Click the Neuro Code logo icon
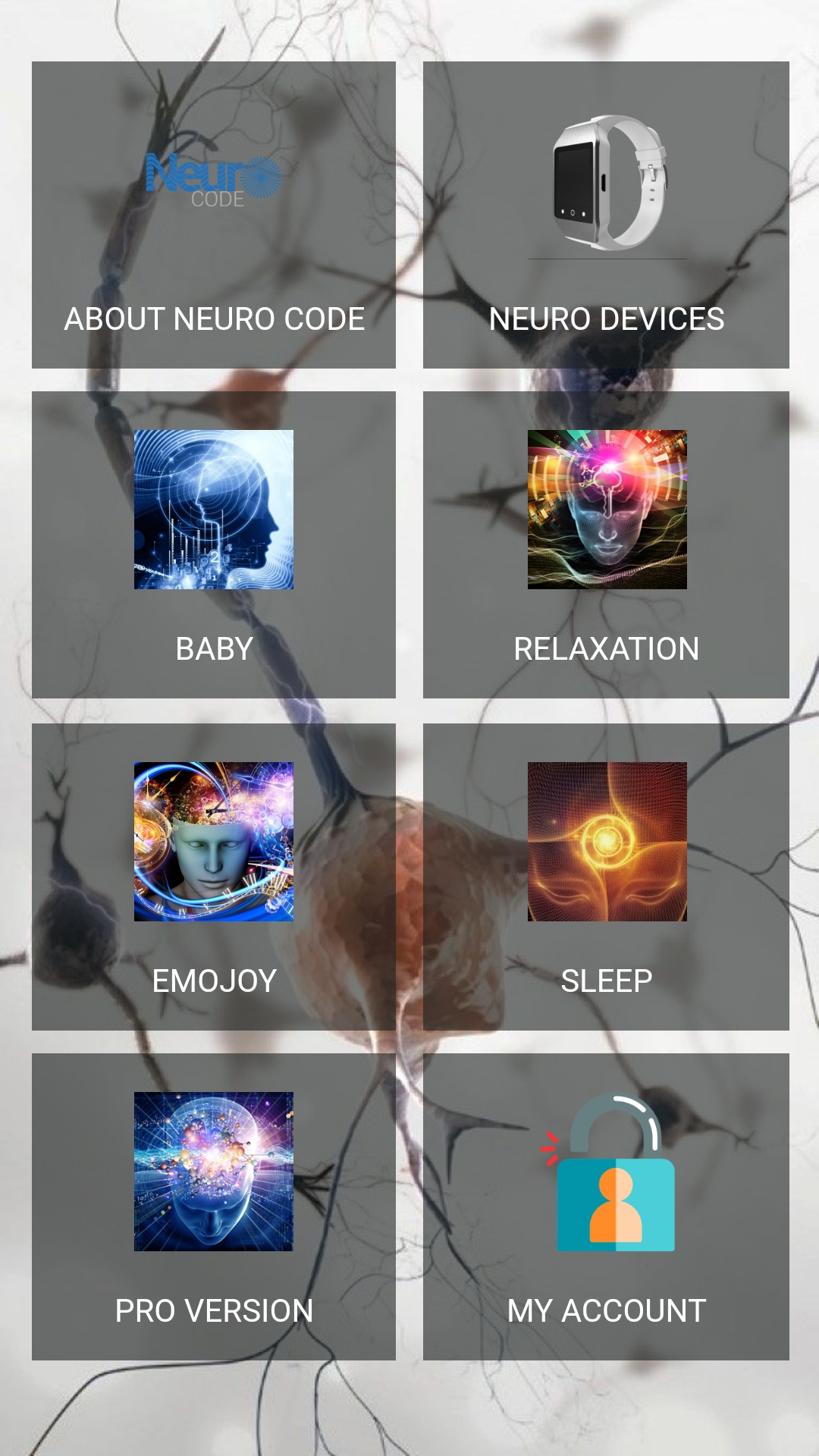The width and height of the screenshot is (819, 1456). (x=216, y=180)
